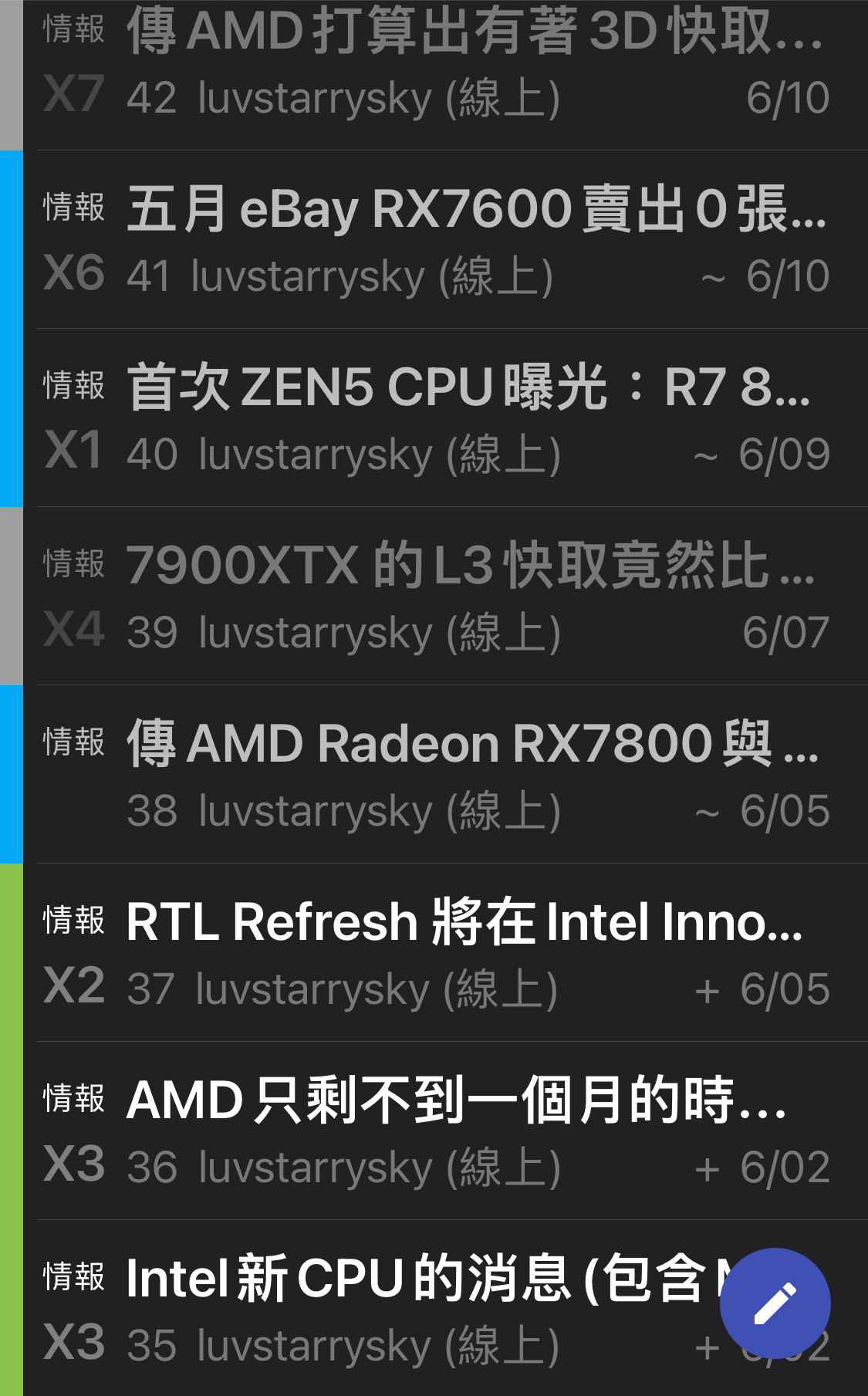Open the 7900XTX L3 cache post

coord(445,597)
